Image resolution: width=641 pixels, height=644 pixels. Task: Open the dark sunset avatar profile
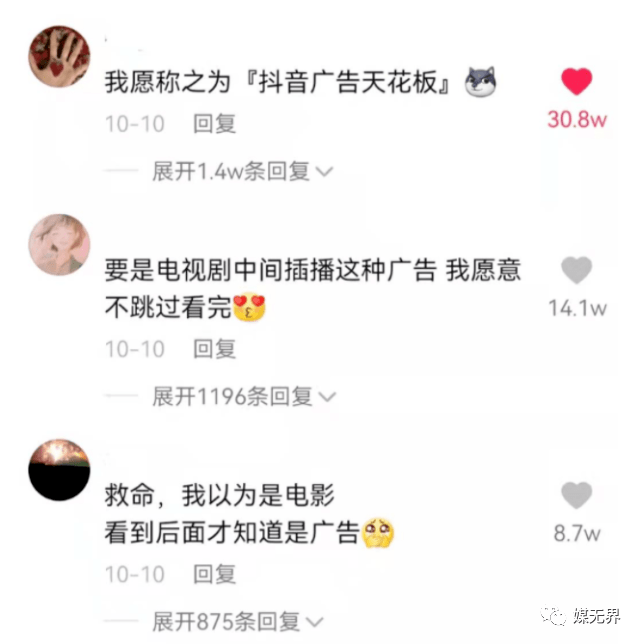tap(60, 470)
